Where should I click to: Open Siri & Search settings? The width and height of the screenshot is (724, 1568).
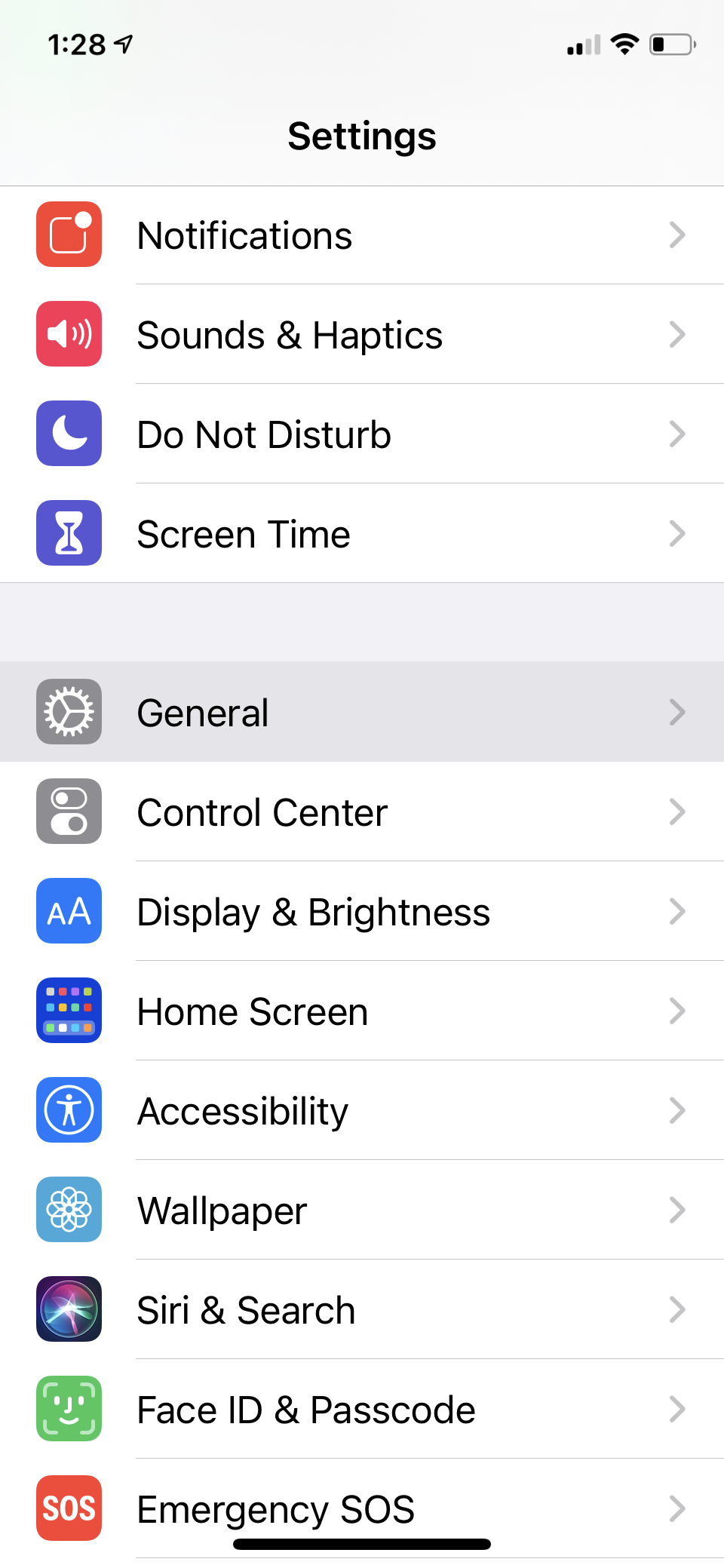pyautogui.click(x=362, y=1309)
